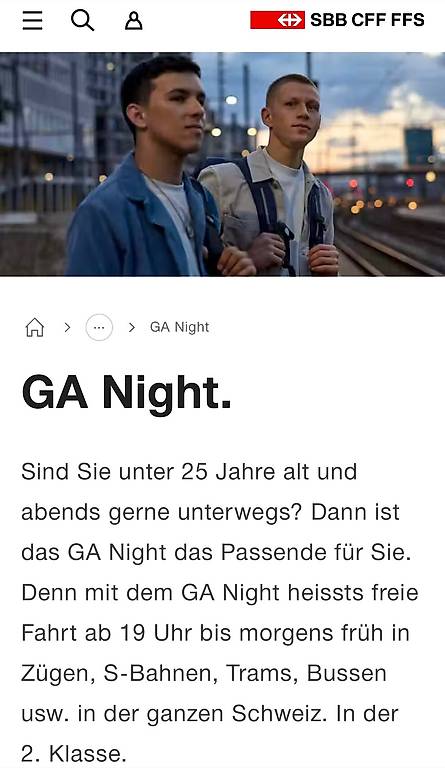The image size is (445, 768).
Task: Tap the home breadcrumb icon
Action: click(x=35, y=327)
